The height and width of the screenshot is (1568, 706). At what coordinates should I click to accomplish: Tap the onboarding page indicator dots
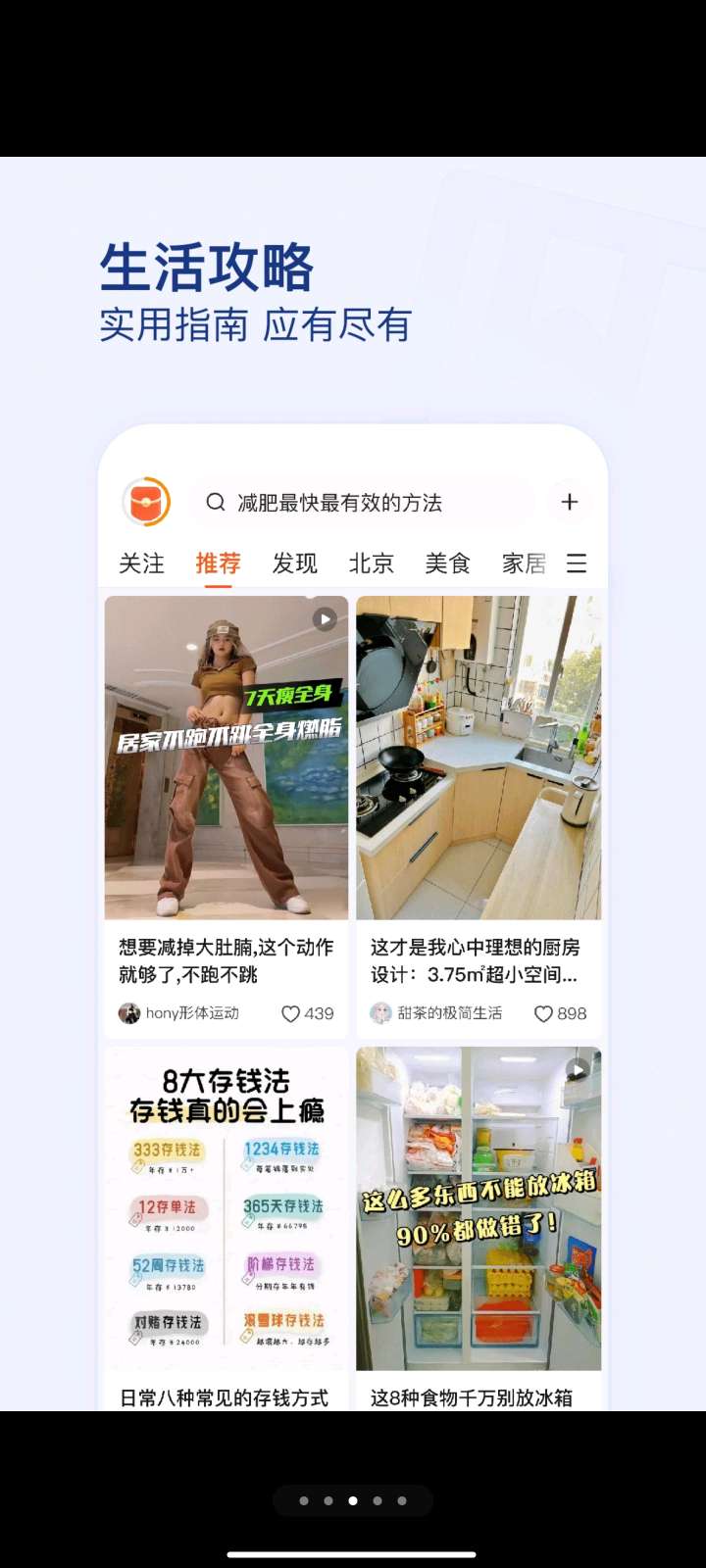353,1500
